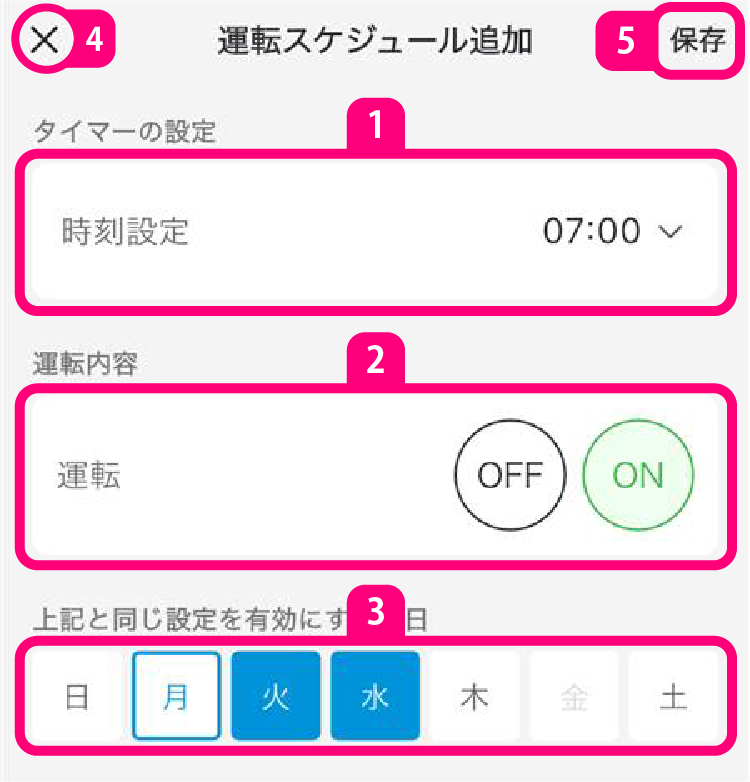
Task: Toggle Monday (月) day button
Action: (x=176, y=697)
